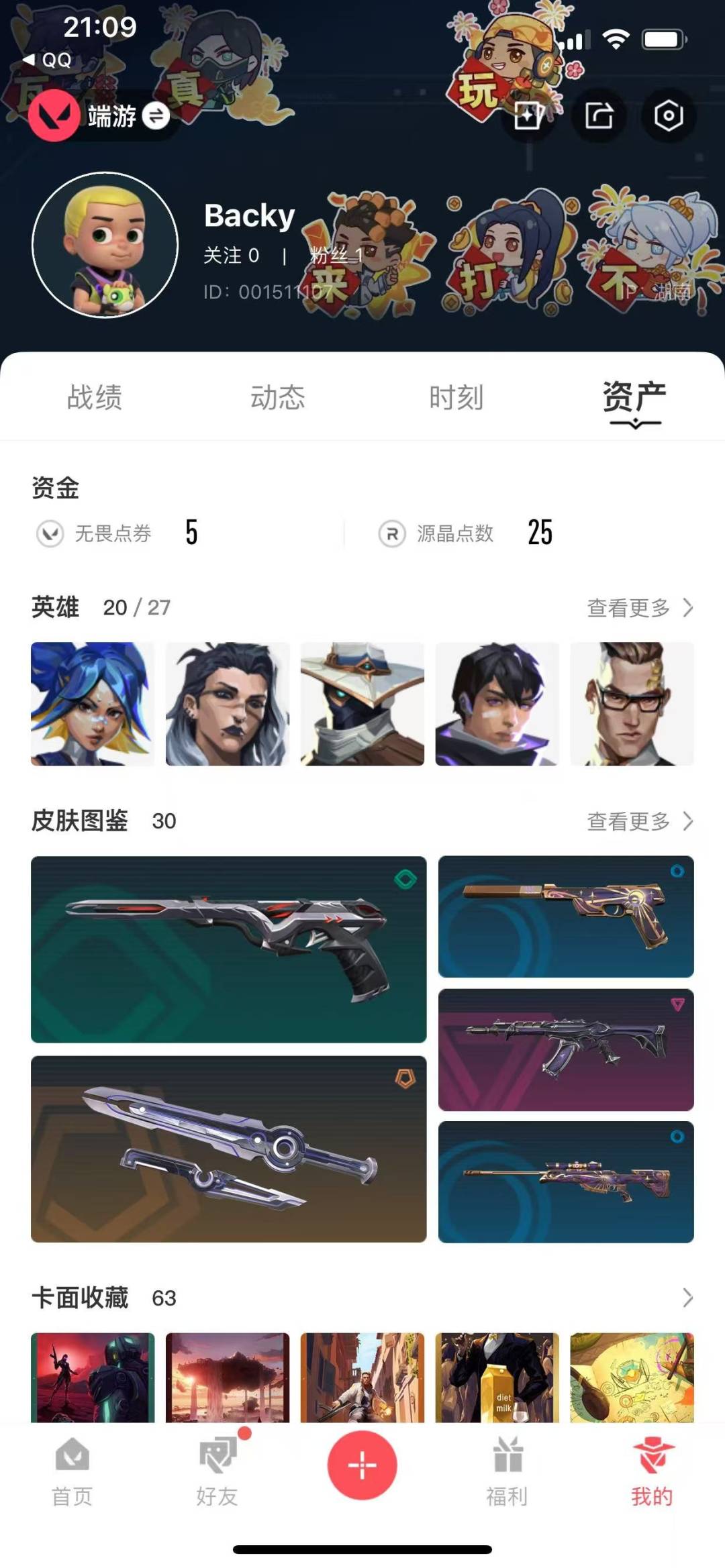
Task: Open the sniper rifle skin card
Action: click(566, 1182)
